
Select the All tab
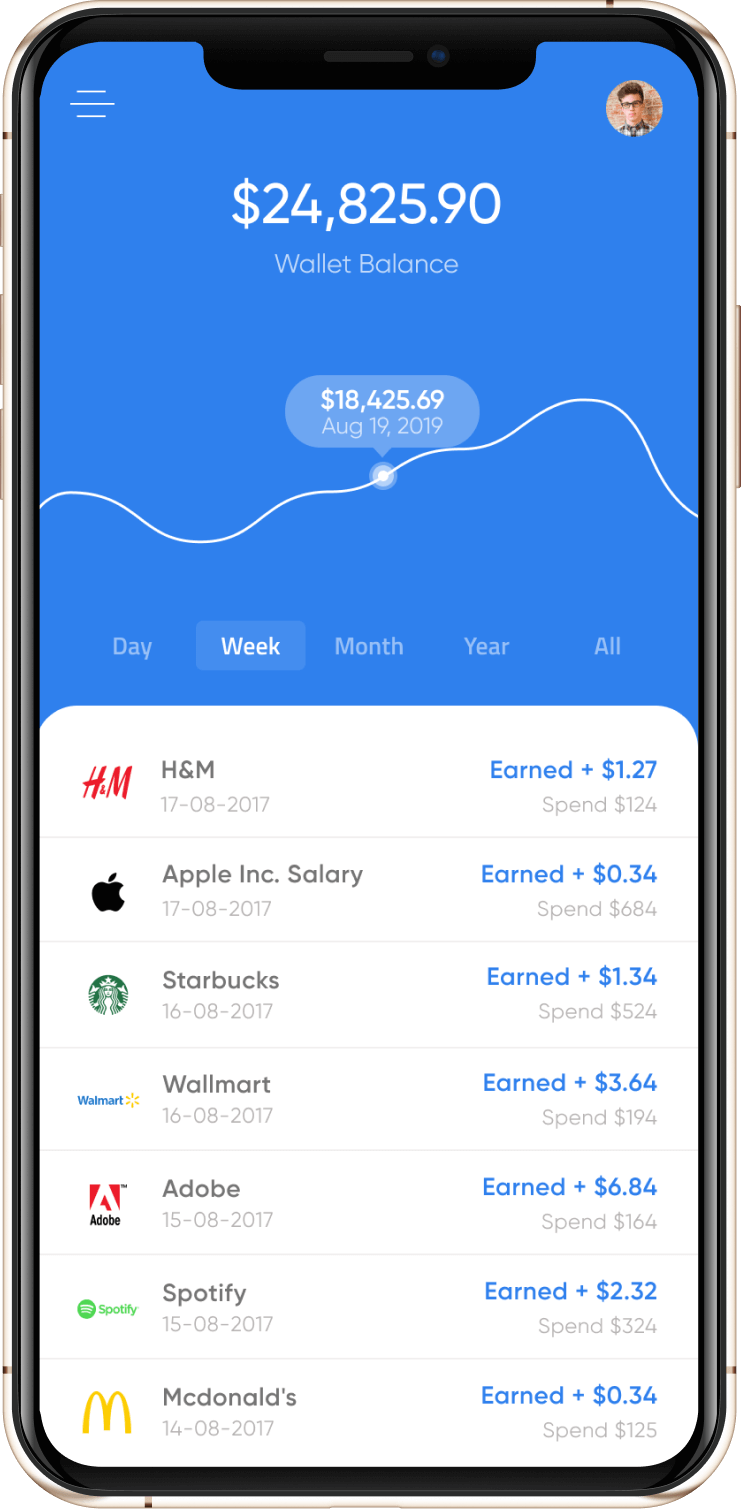coord(607,646)
